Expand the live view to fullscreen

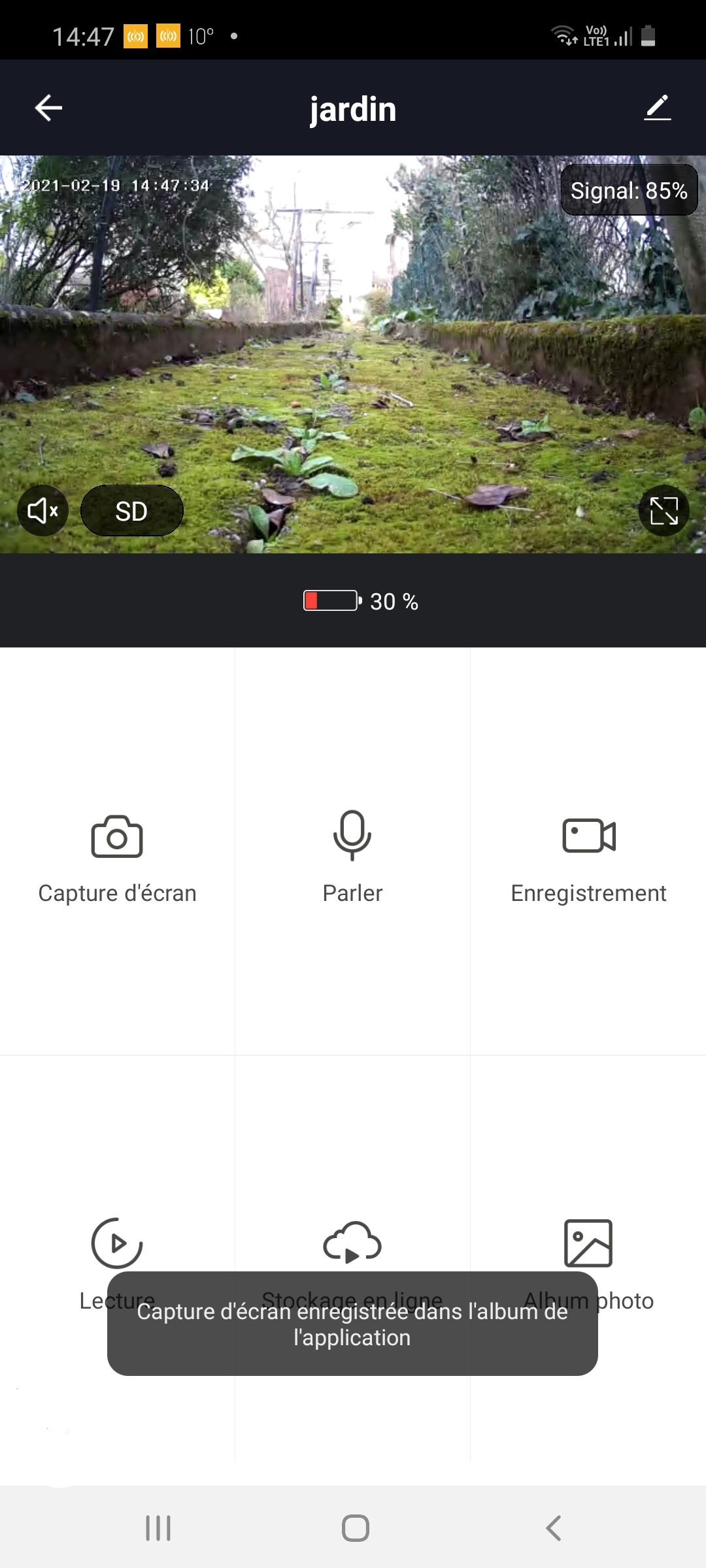coord(664,511)
